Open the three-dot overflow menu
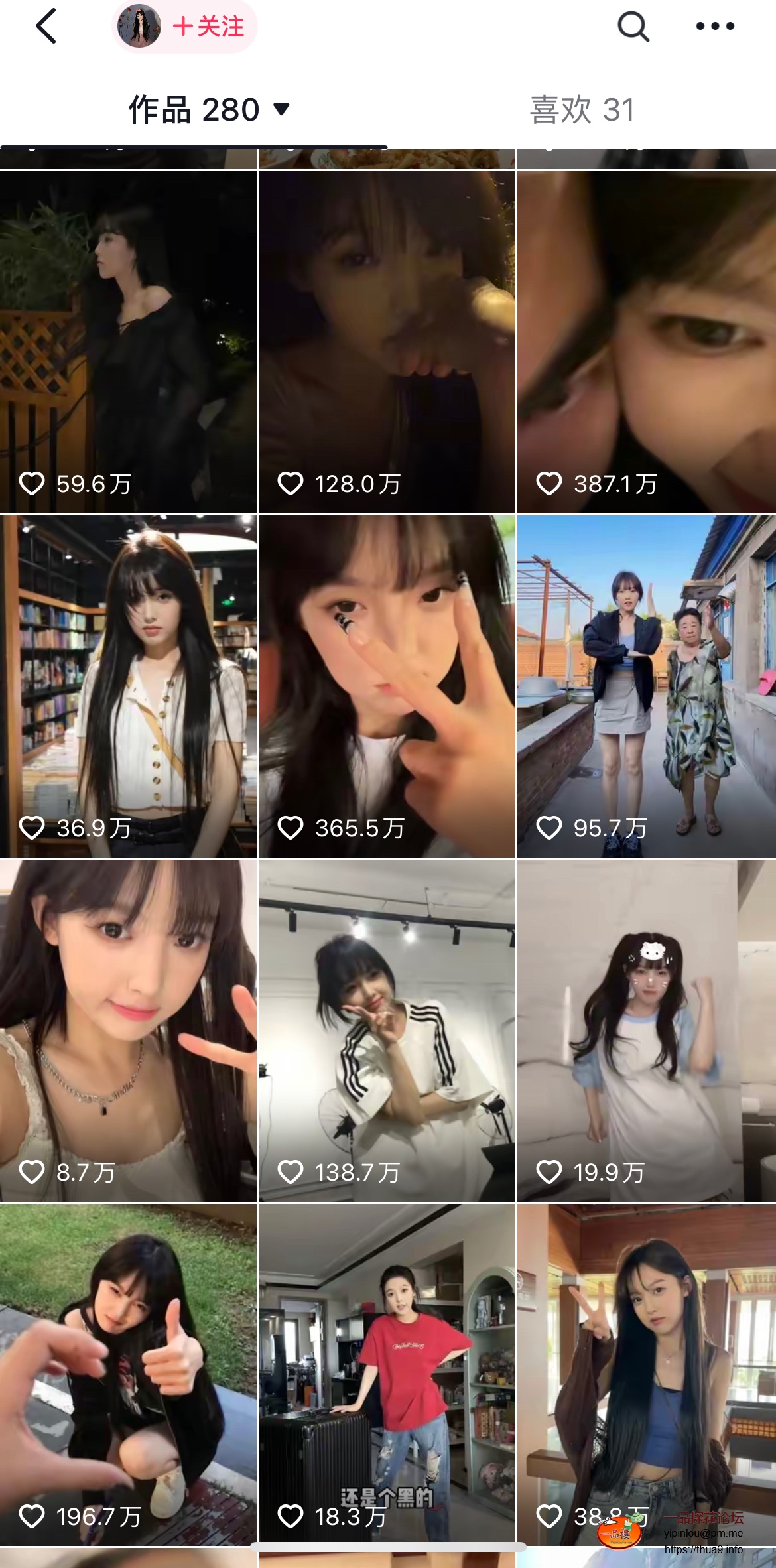Viewport: 776px width, 1568px height. tap(714, 27)
